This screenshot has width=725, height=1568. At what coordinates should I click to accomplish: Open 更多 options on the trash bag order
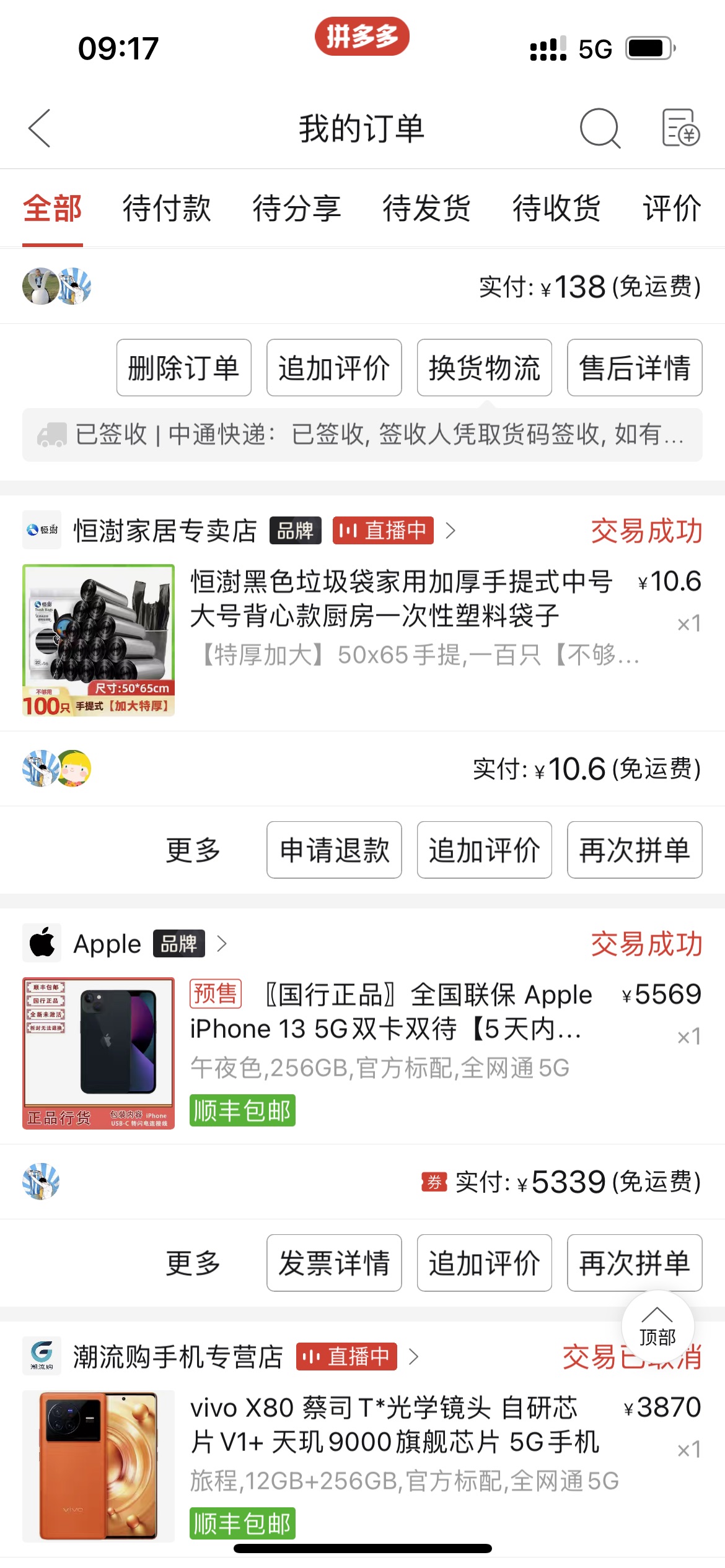click(x=192, y=850)
